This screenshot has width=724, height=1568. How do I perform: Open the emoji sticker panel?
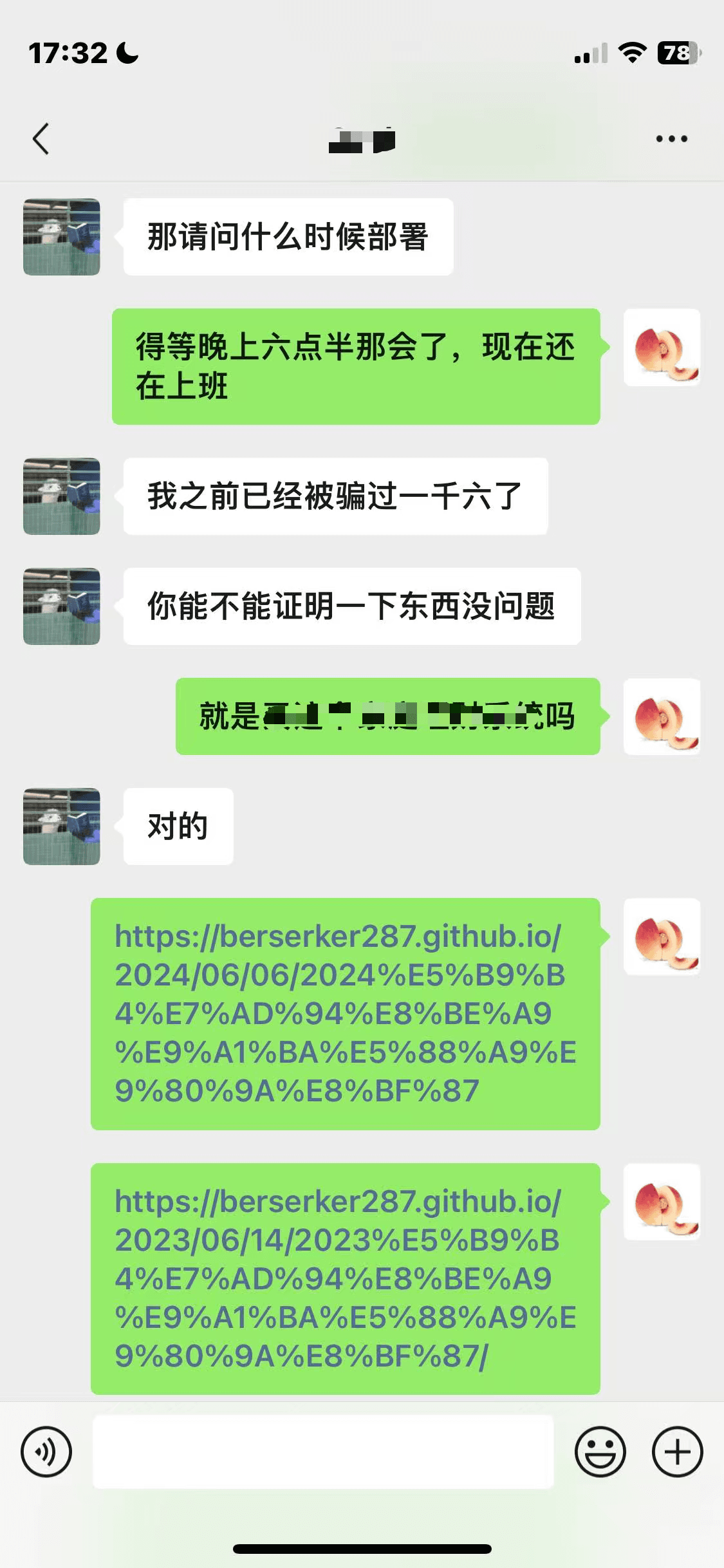(600, 1451)
